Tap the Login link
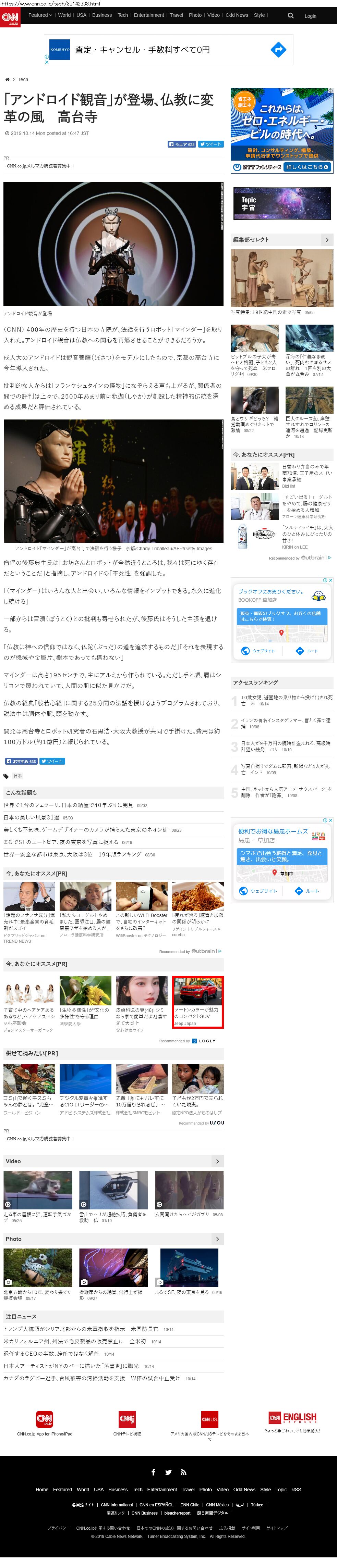The height and width of the screenshot is (1568, 337). pos(310,16)
